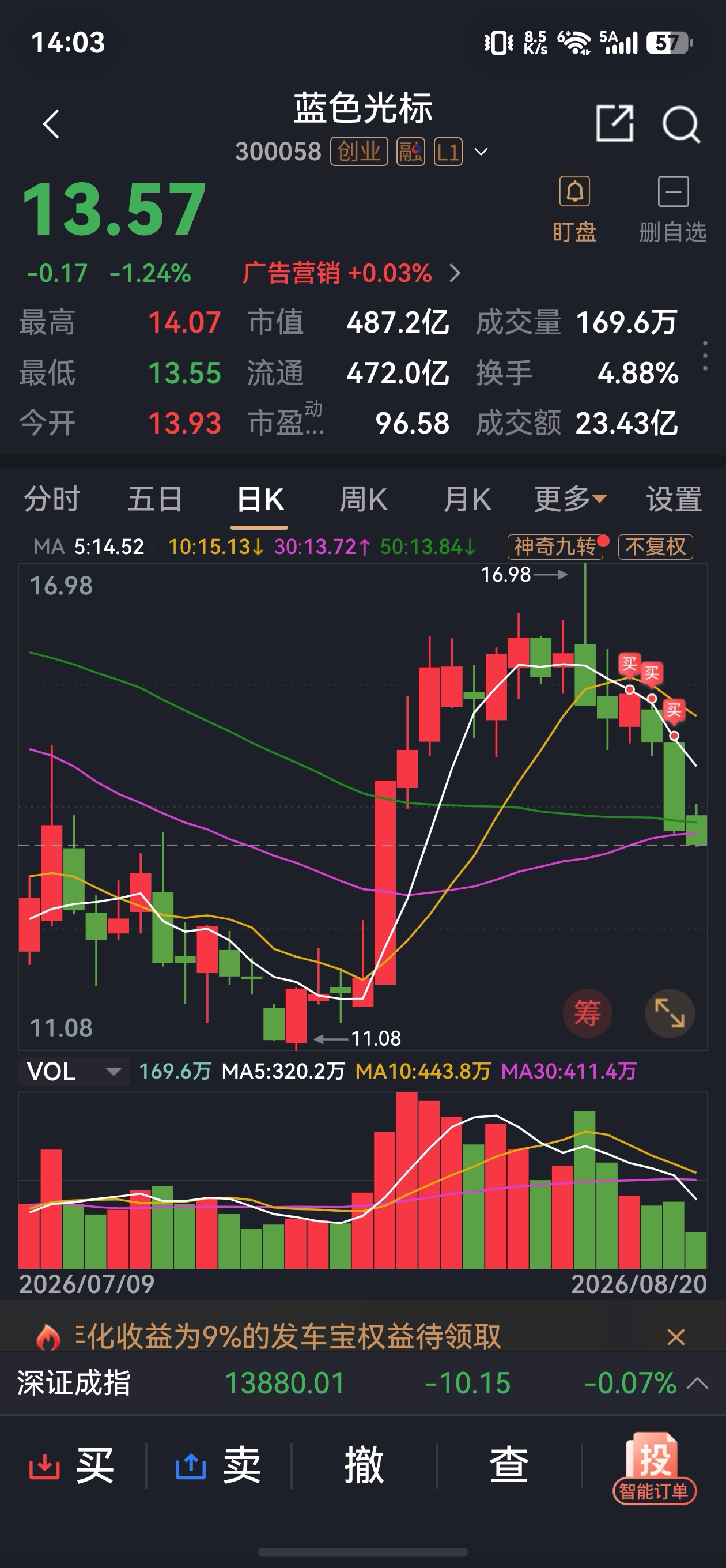Open the 广告营销 sector link
The height and width of the screenshot is (1568, 726).
coord(351,273)
